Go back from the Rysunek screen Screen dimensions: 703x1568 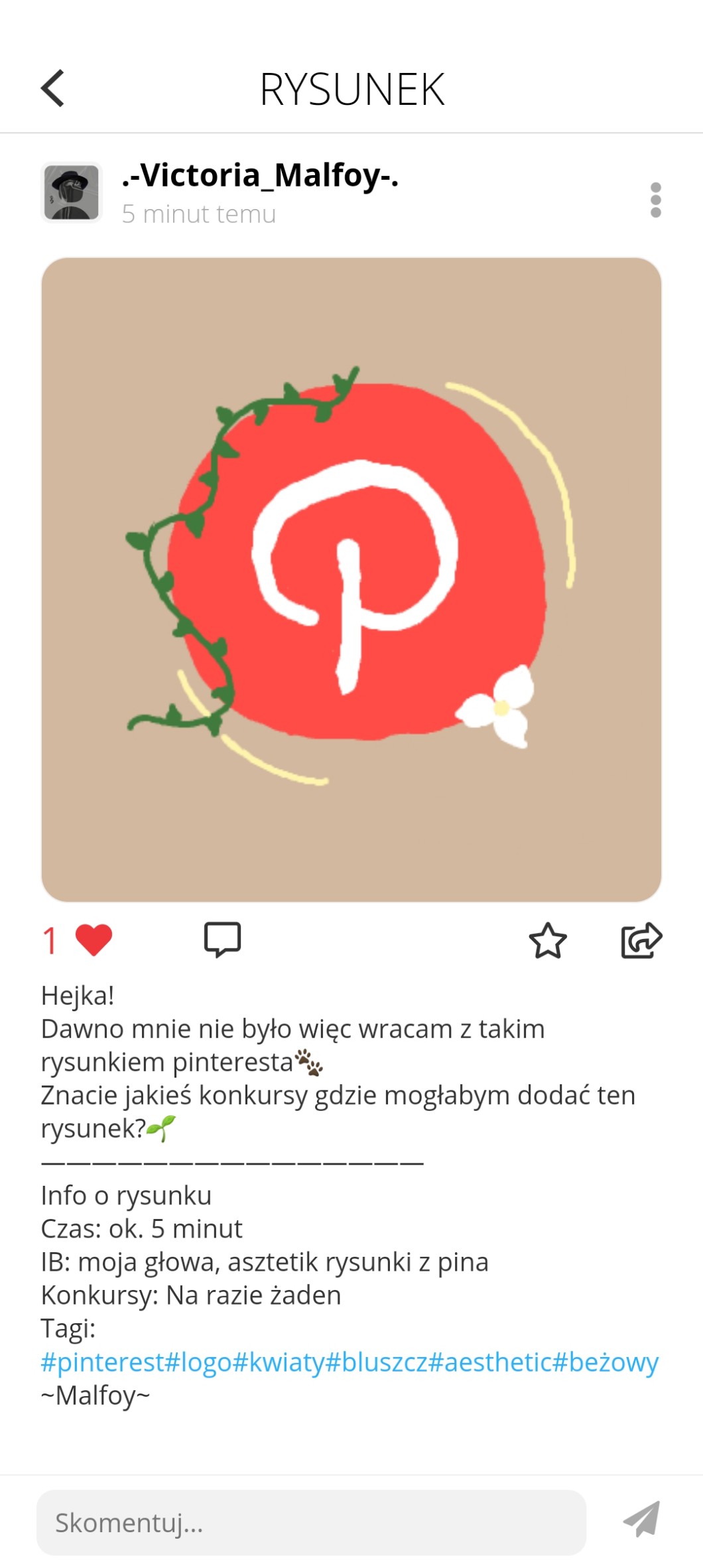(53, 88)
